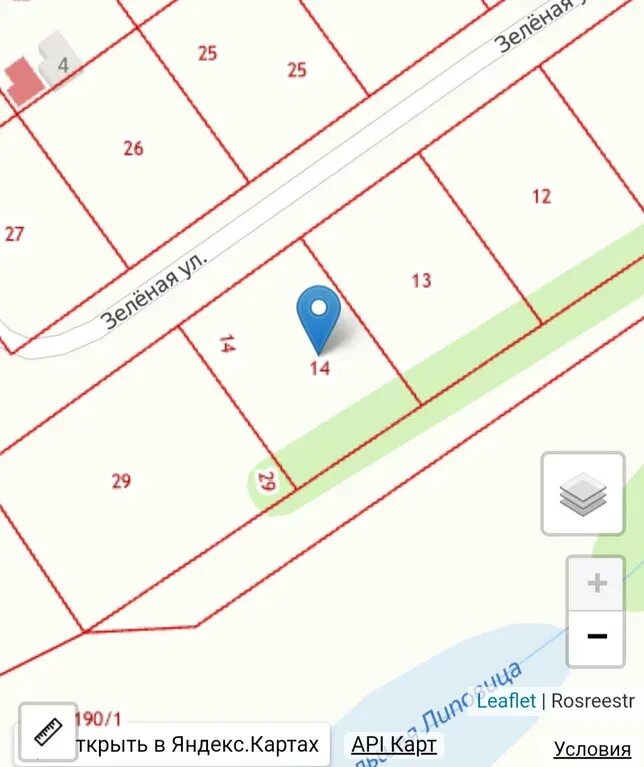The height and width of the screenshot is (767, 644).
Task: Activate the ruler measuring tool
Action: [x=47, y=732]
